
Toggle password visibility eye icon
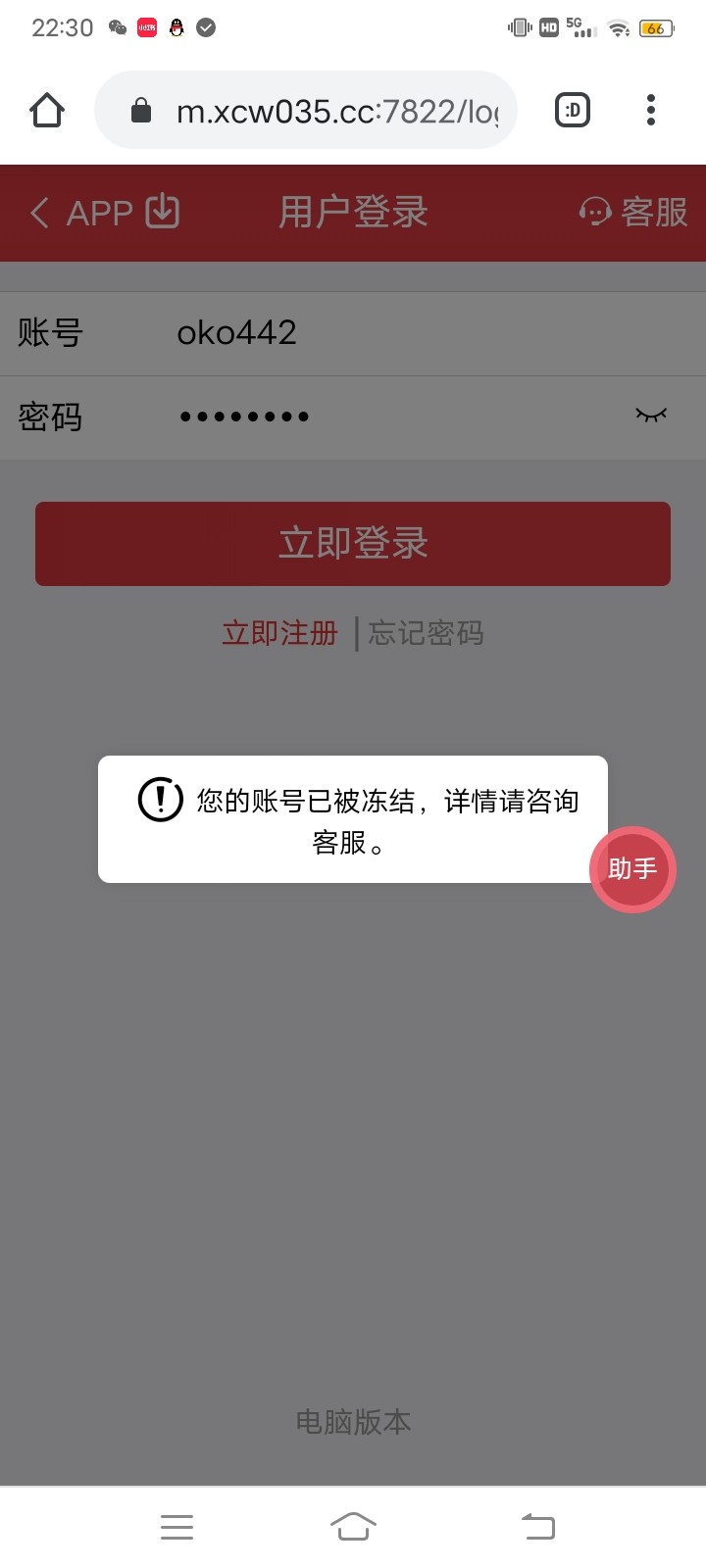[x=651, y=416]
